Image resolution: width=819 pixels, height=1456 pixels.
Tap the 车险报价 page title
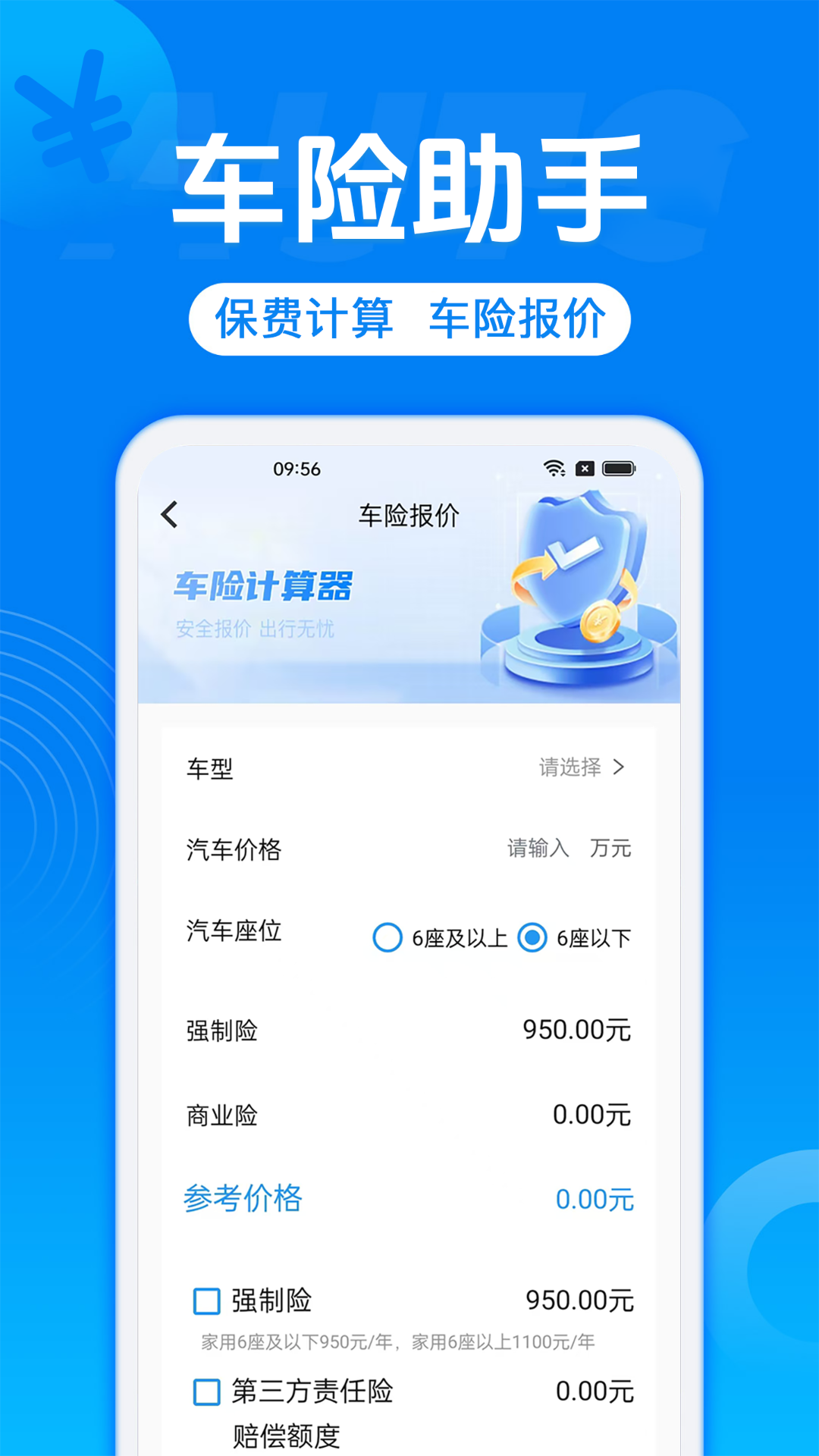click(x=409, y=515)
